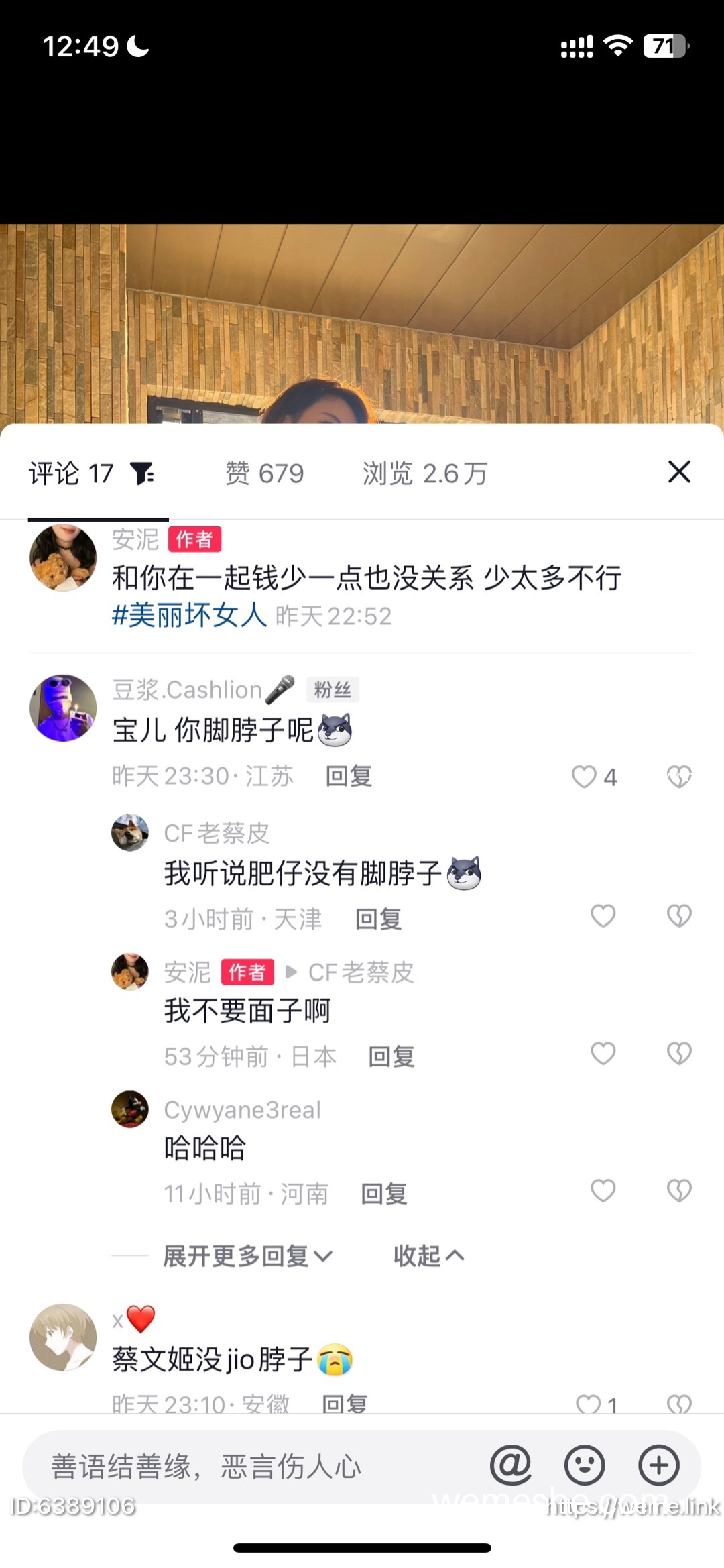Viewport: 724px width, 1568px height.
Task: Dislike Cywyane3real's comment
Action: point(679,1191)
